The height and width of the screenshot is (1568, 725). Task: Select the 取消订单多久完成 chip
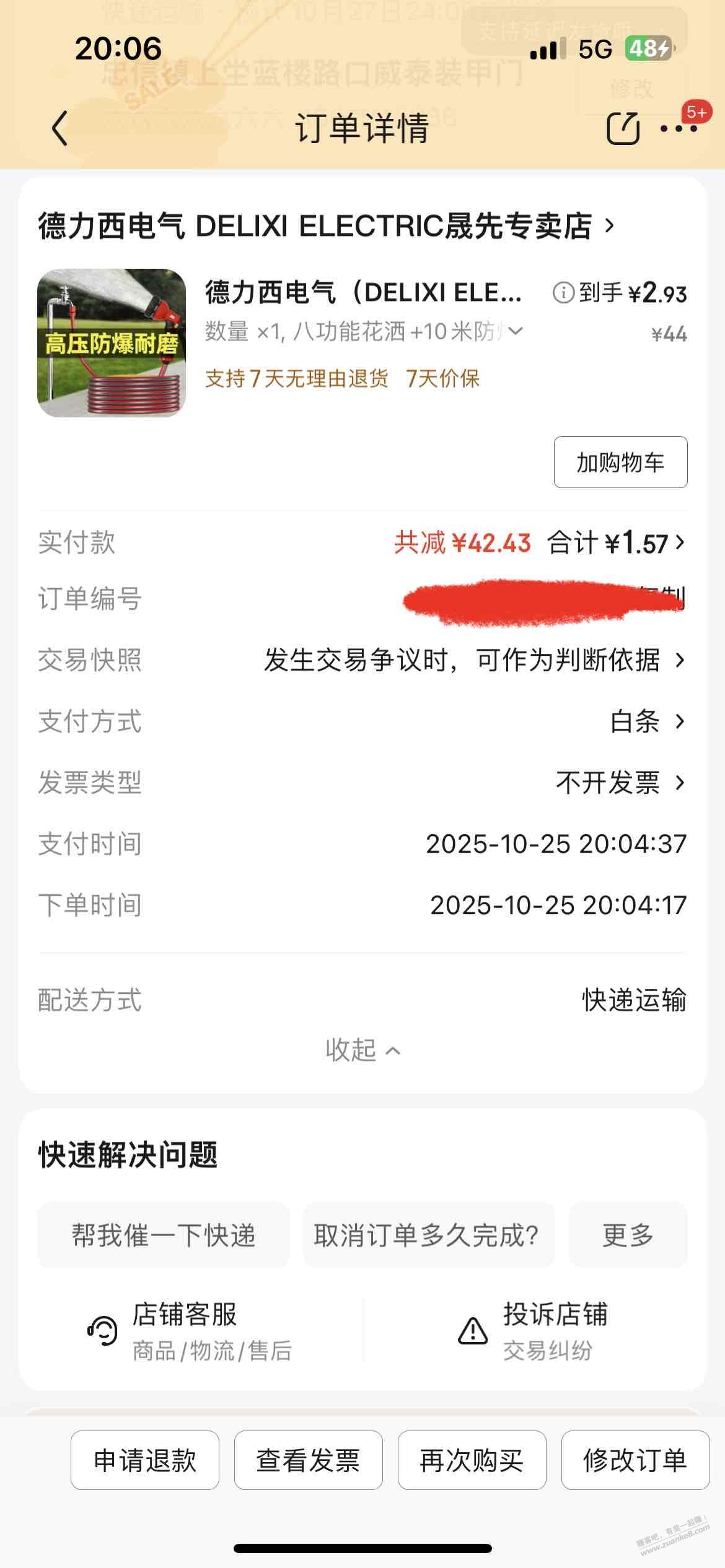click(428, 1235)
